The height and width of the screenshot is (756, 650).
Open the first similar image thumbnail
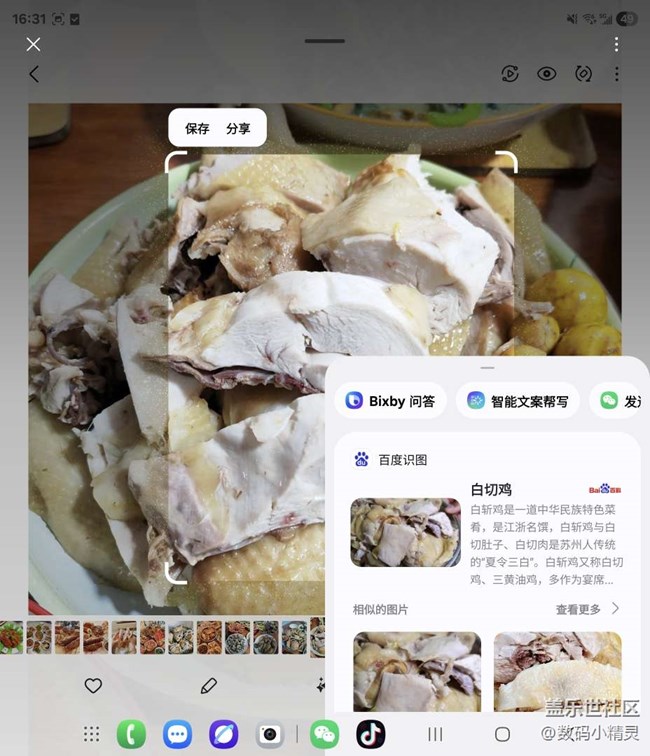point(417,670)
